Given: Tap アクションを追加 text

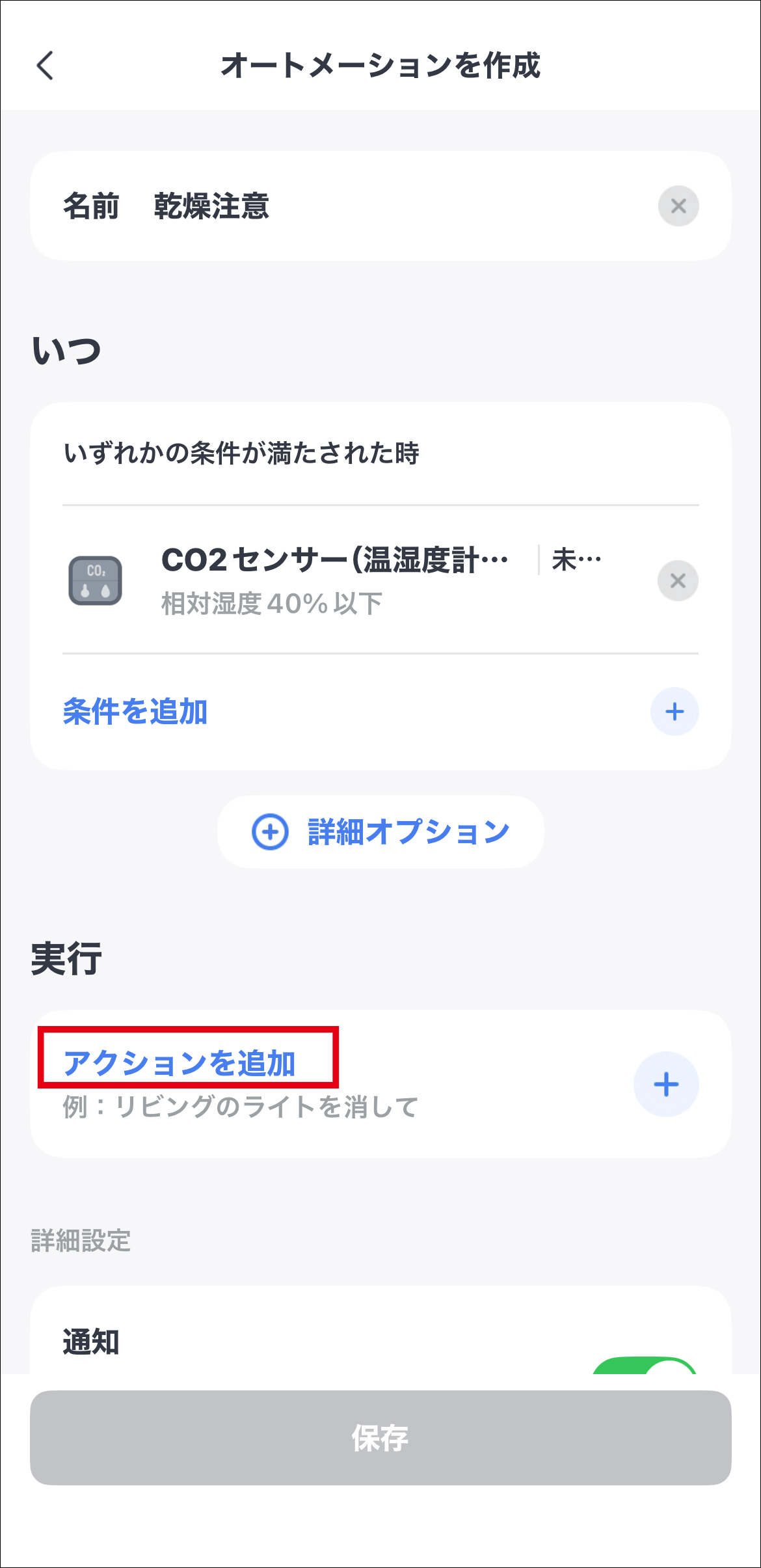Looking at the screenshot, I should coord(180,1063).
